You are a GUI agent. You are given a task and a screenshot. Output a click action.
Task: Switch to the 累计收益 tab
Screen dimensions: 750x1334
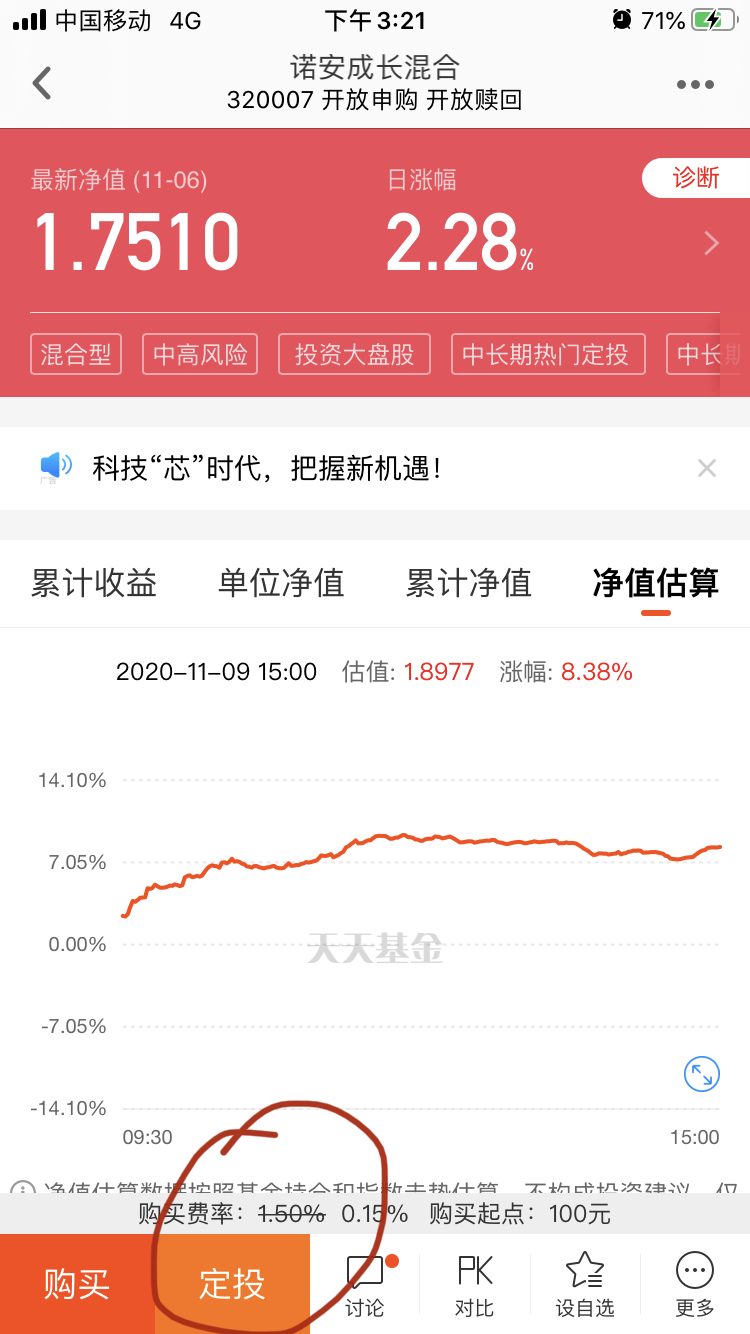tap(93, 583)
